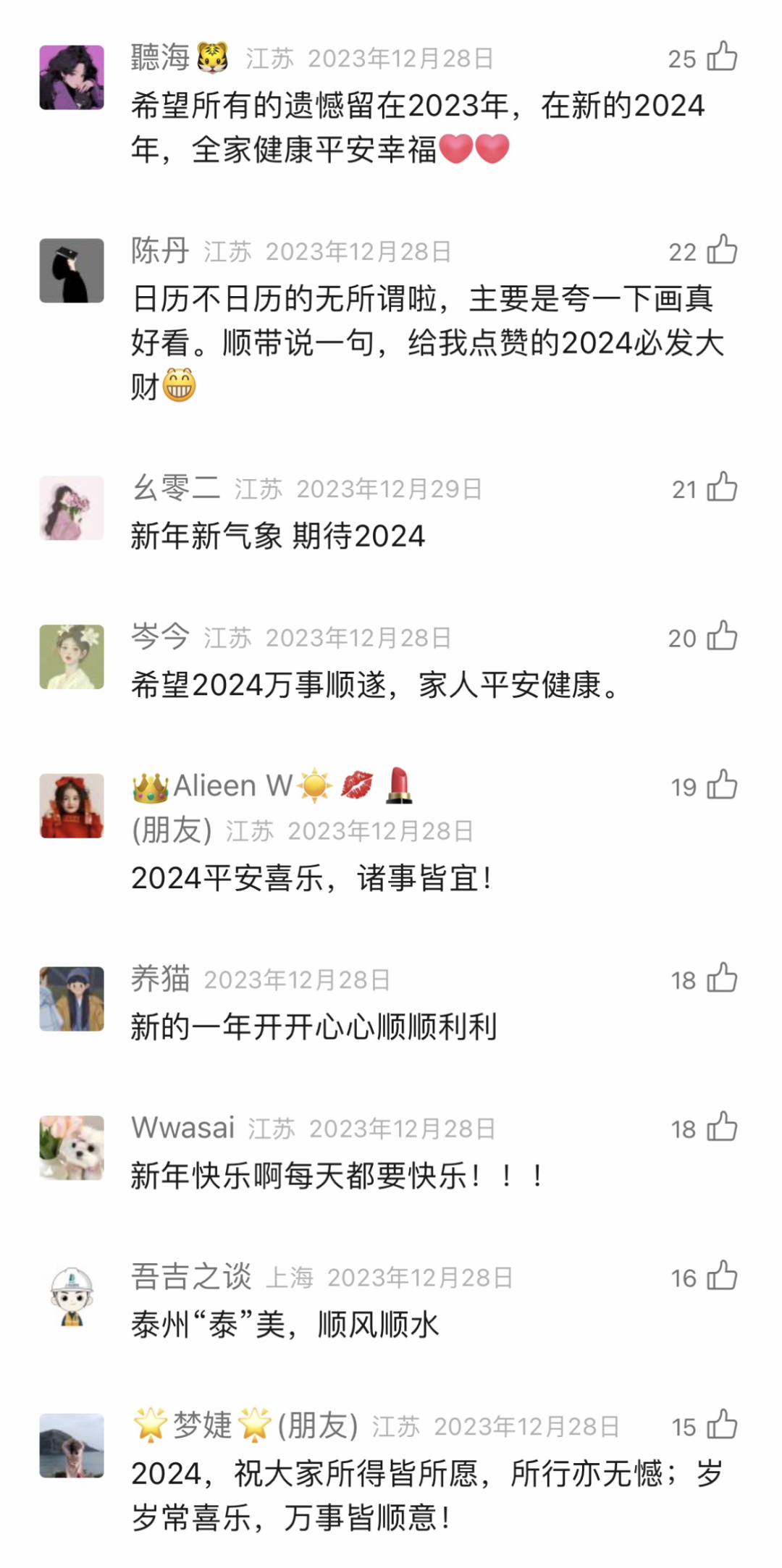The width and height of the screenshot is (782, 1568).
Task: Open Alieen W's profile picture
Action: pos(72,806)
